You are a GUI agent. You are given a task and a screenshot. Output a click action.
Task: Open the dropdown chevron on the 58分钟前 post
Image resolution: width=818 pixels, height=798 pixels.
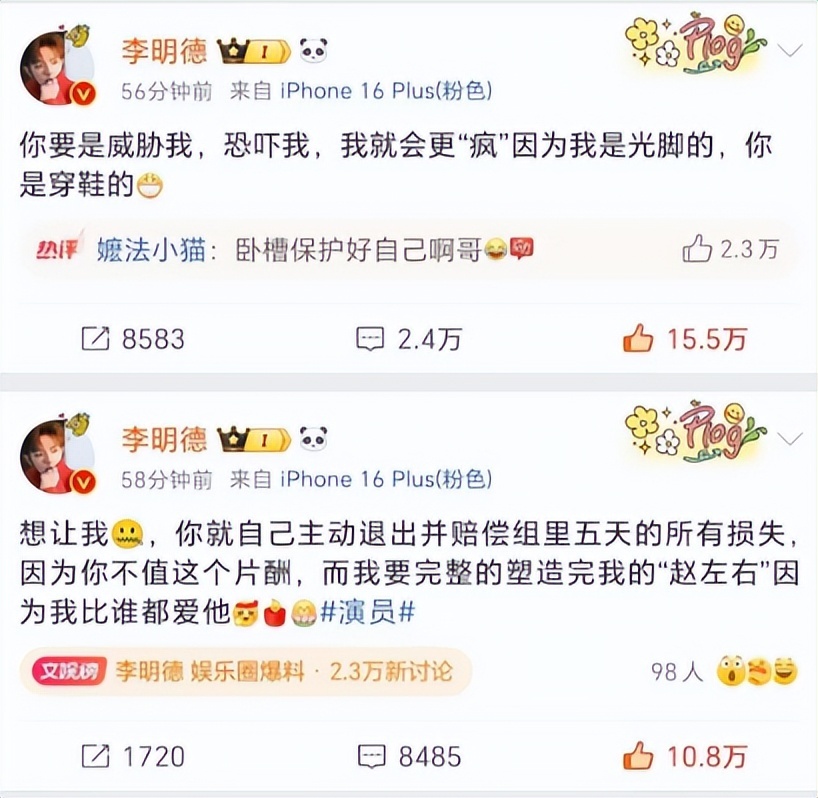click(790, 438)
